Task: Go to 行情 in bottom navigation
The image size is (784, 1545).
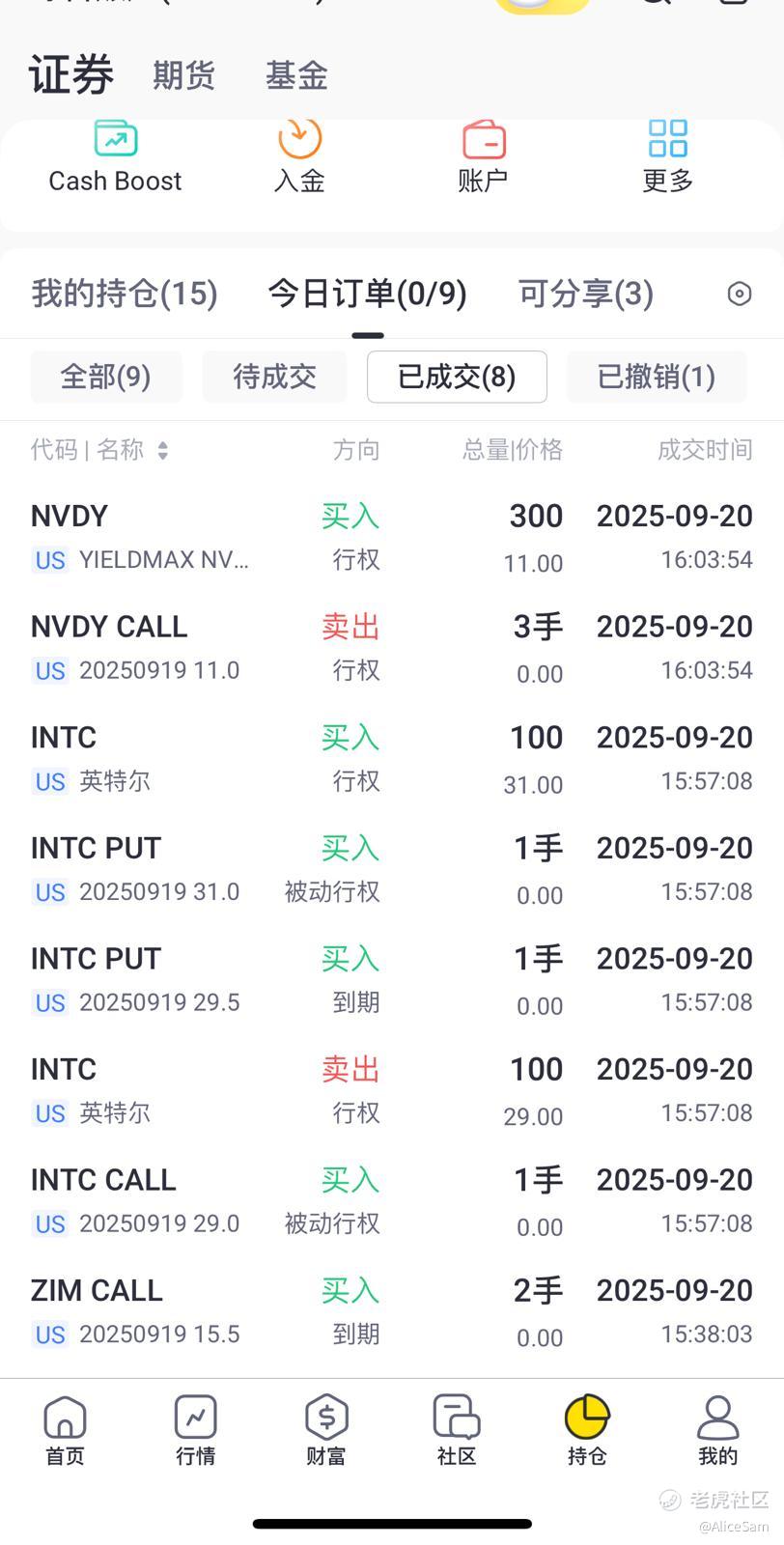Action: (195, 1430)
